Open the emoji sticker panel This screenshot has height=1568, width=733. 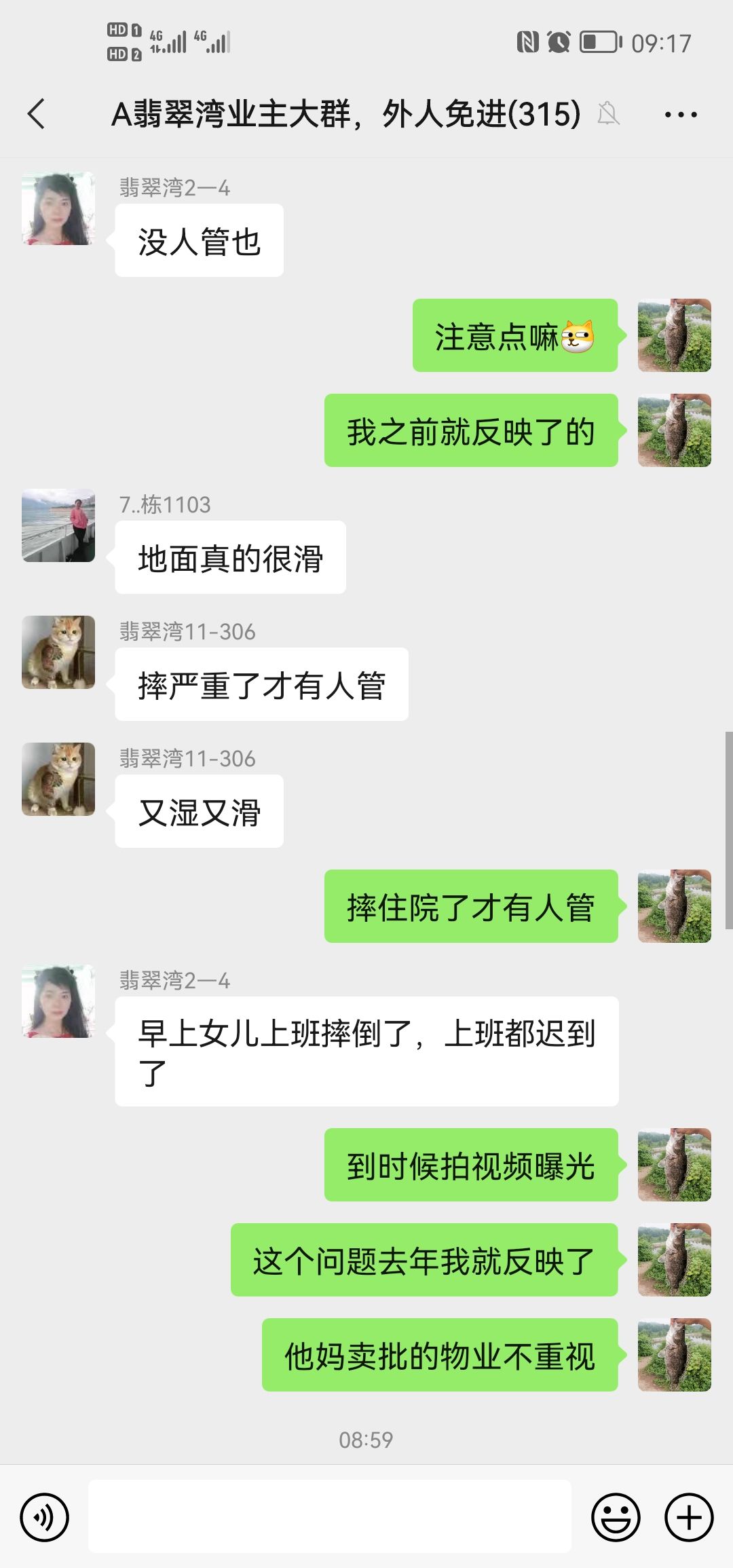pyautogui.click(x=616, y=1518)
